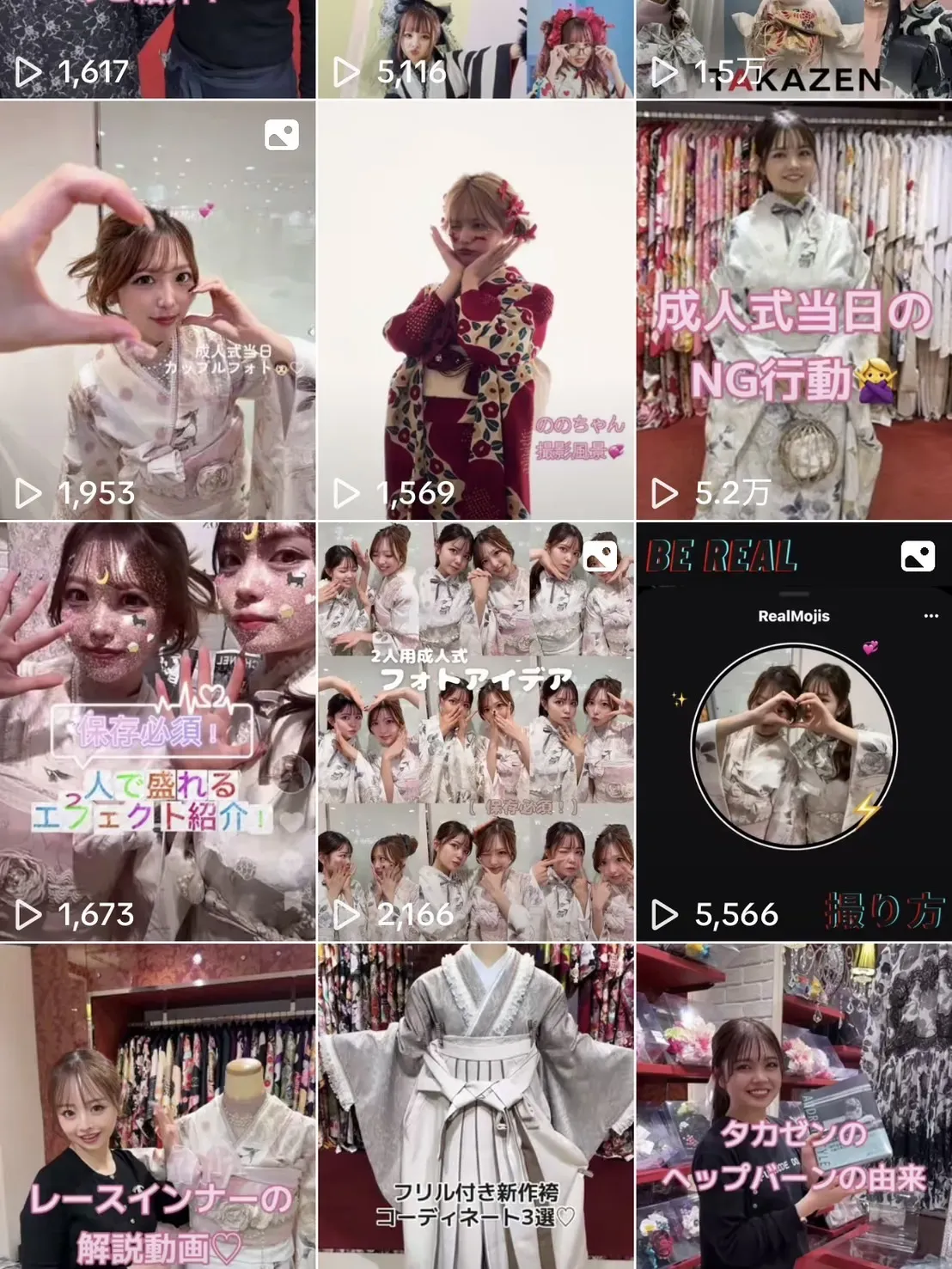The image size is (952, 1269).
Task: Open the 成人式当日のNG行動 video
Action: pos(794,309)
